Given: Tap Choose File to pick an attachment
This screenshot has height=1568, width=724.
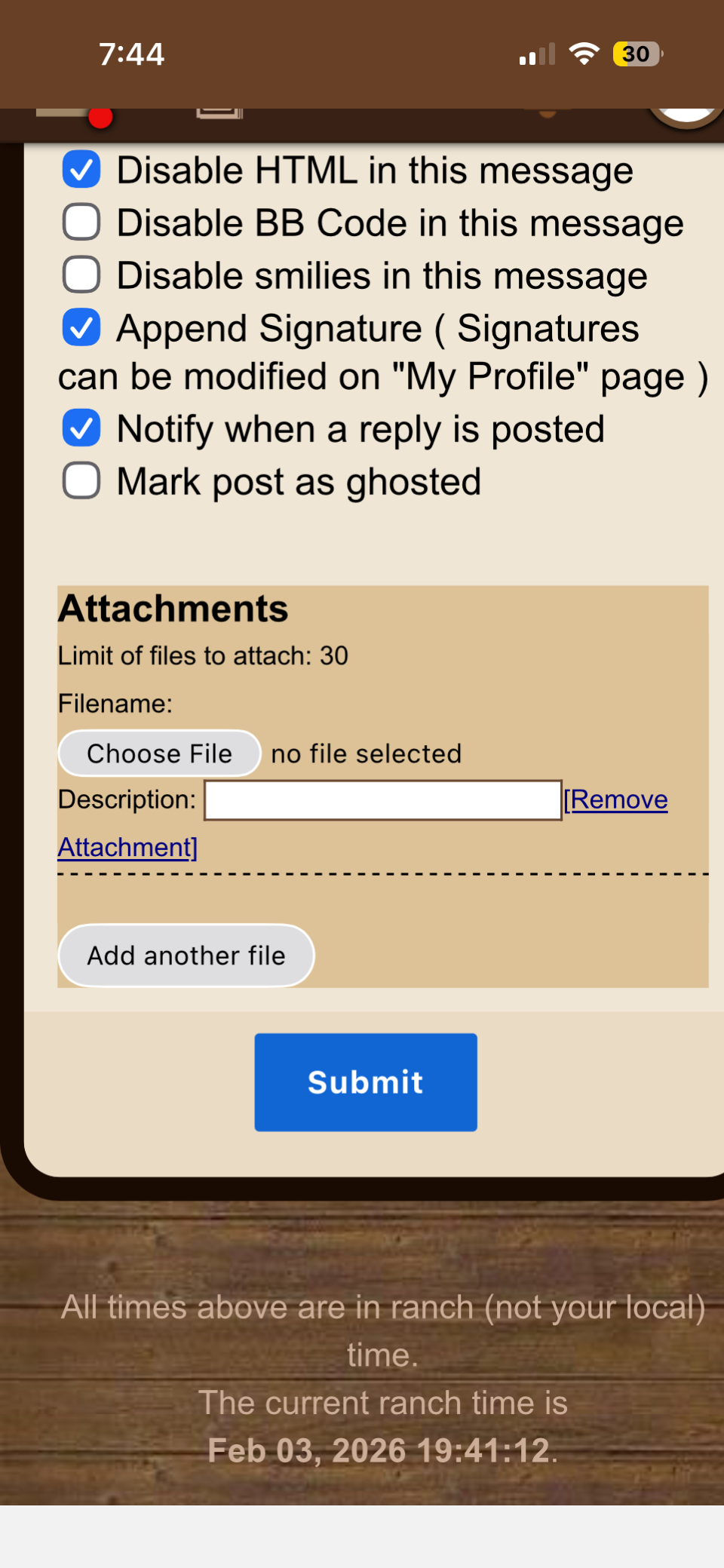Looking at the screenshot, I should 160,753.
